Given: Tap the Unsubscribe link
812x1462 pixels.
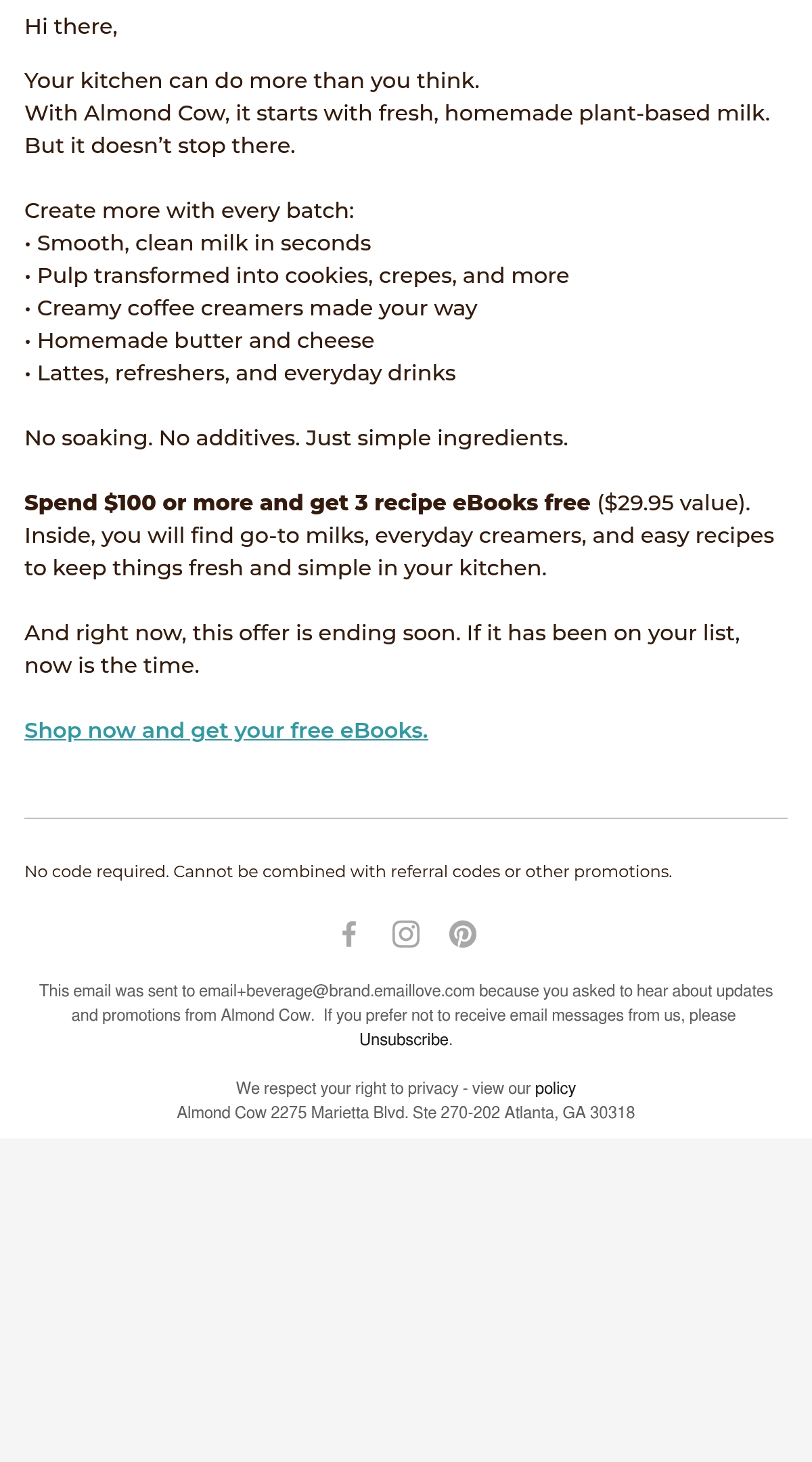Looking at the screenshot, I should (x=404, y=1040).
